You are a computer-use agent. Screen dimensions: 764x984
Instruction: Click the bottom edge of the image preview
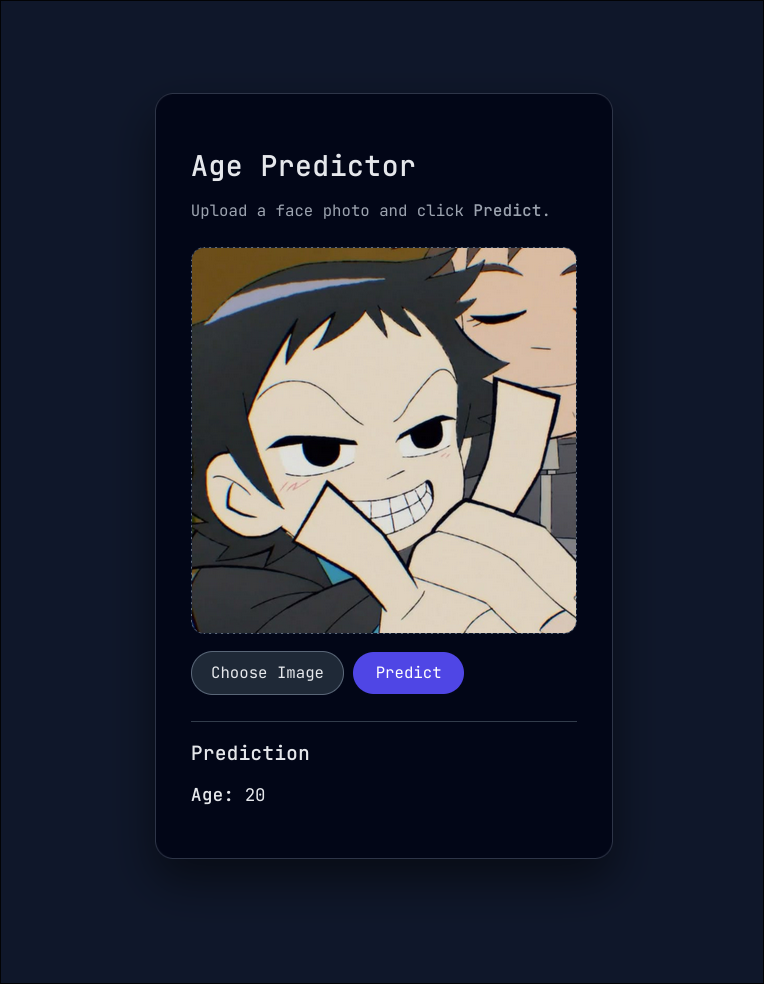(384, 630)
